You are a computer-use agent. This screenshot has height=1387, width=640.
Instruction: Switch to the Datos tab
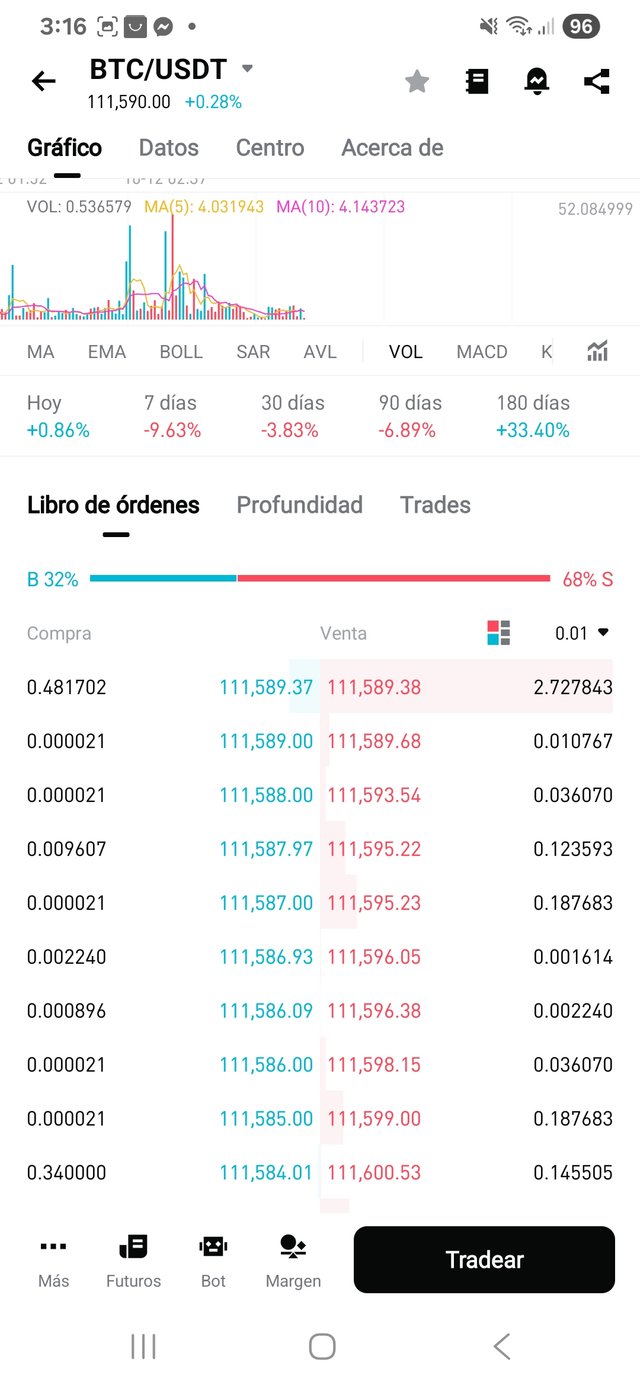[168, 148]
